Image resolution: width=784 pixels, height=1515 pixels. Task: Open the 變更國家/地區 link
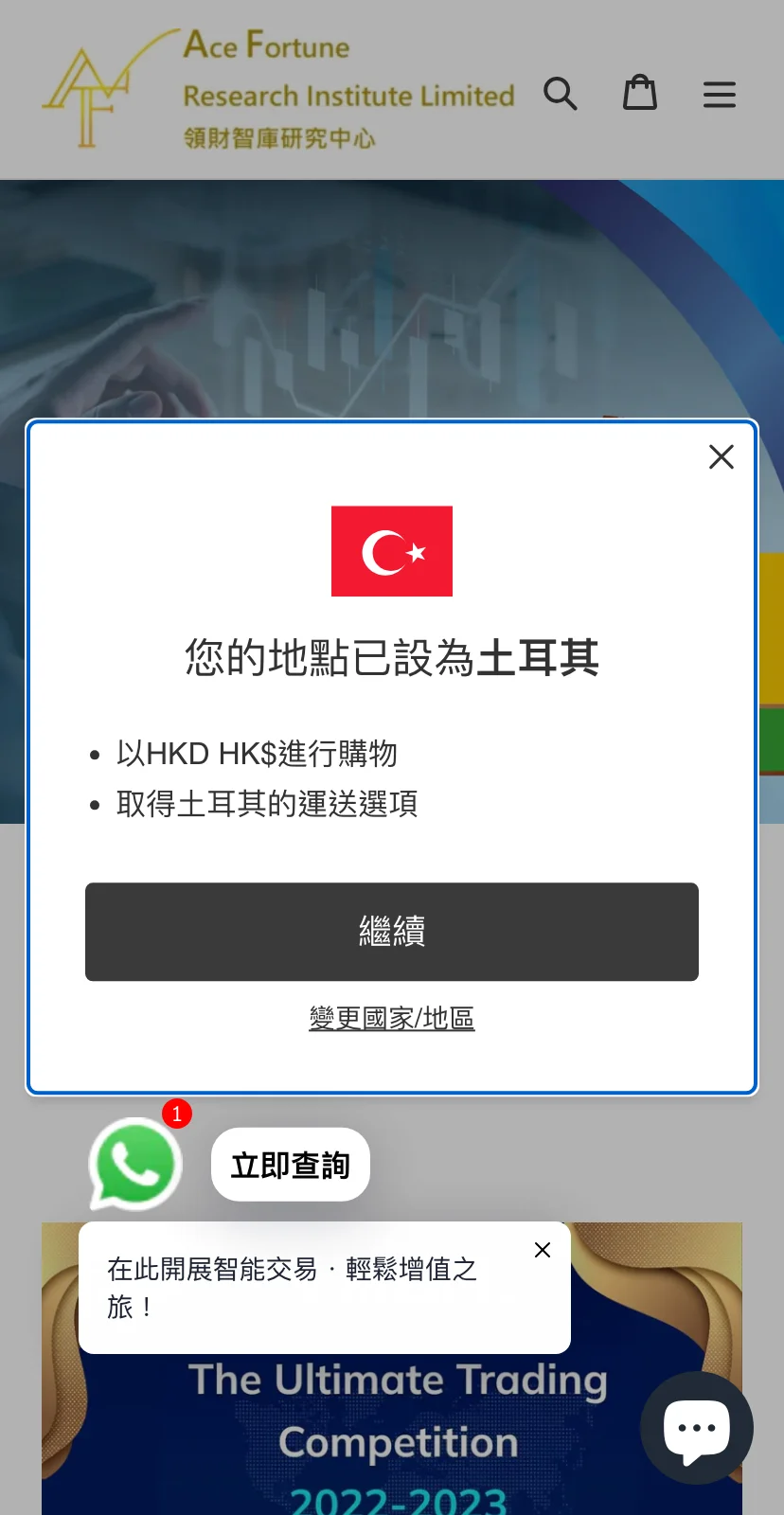click(x=392, y=1019)
